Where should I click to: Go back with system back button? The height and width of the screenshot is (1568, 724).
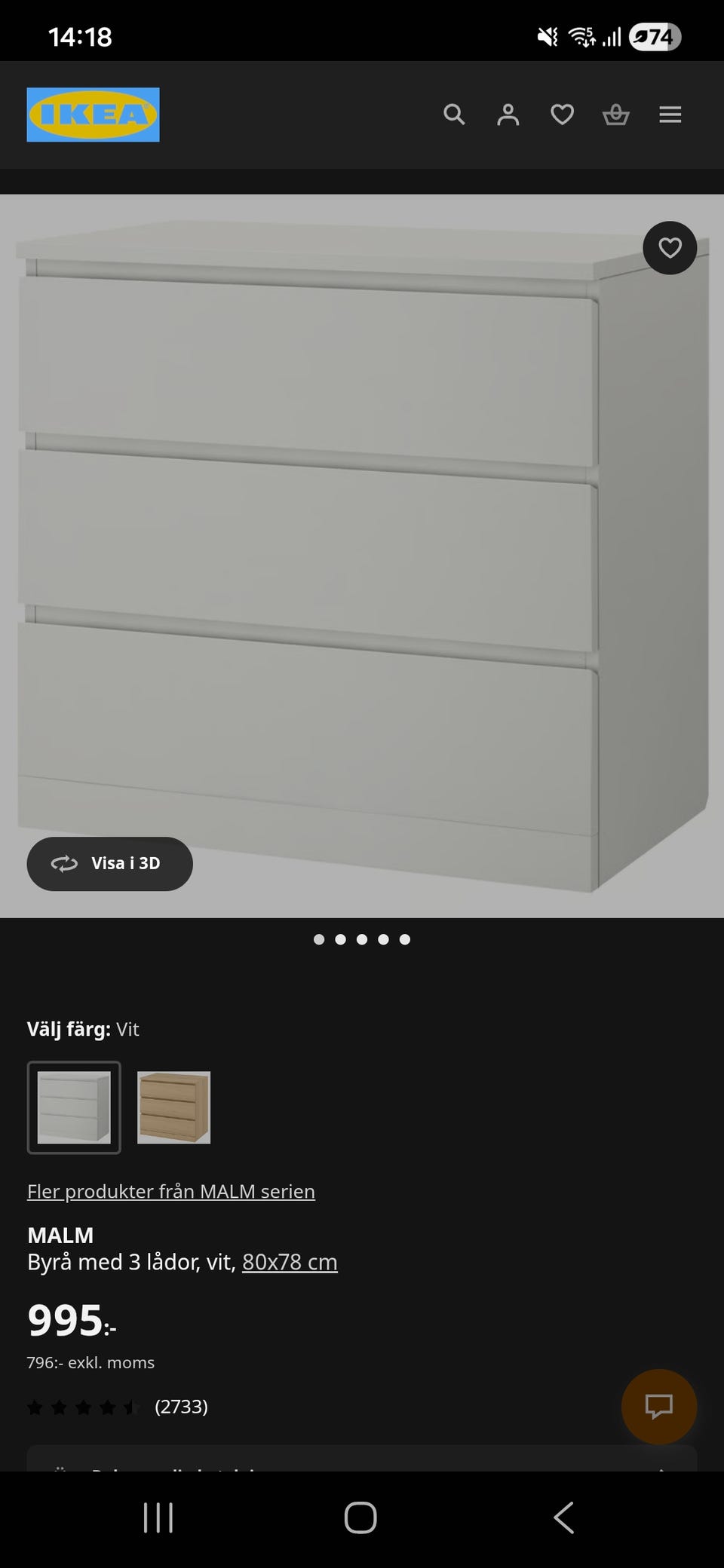pyautogui.click(x=563, y=1517)
